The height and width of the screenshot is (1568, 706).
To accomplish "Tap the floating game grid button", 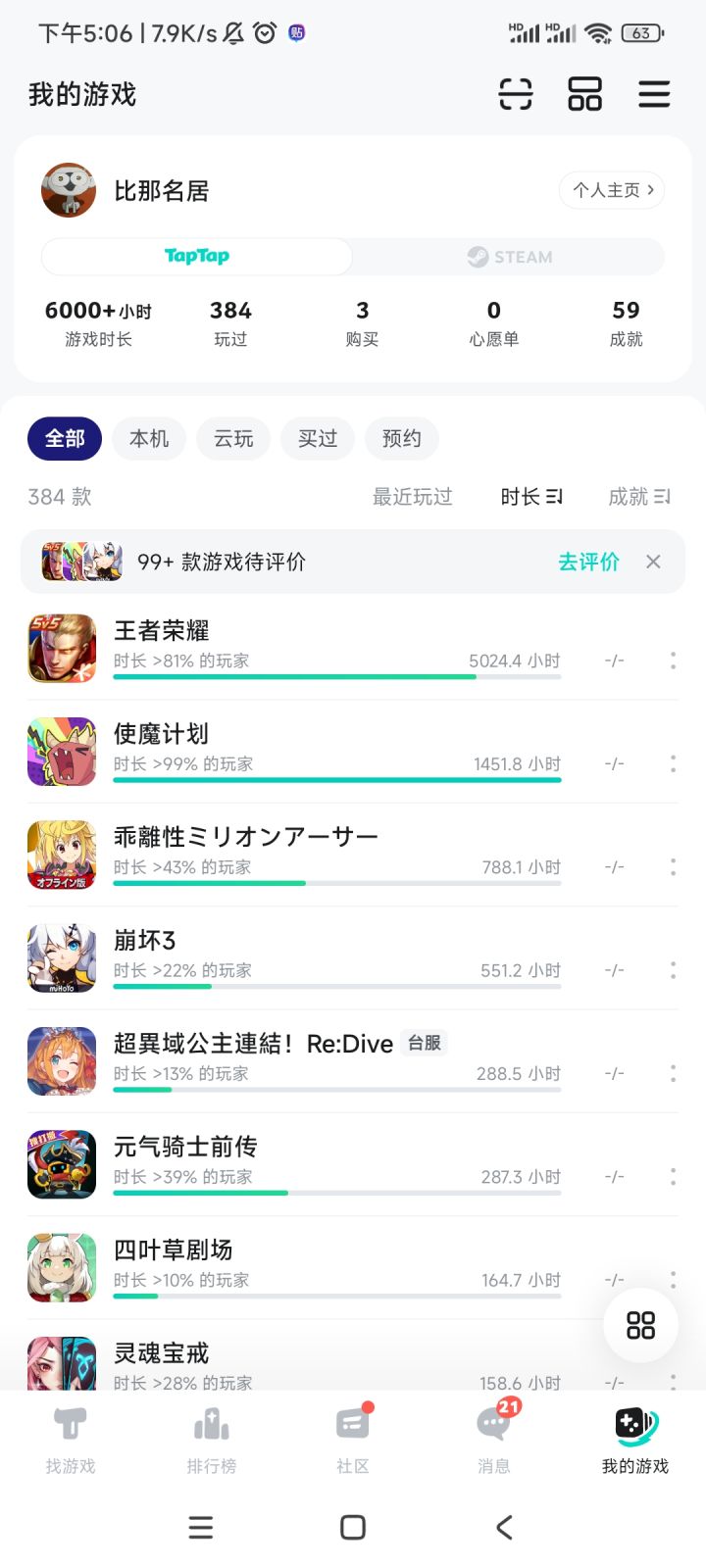I will (640, 1325).
